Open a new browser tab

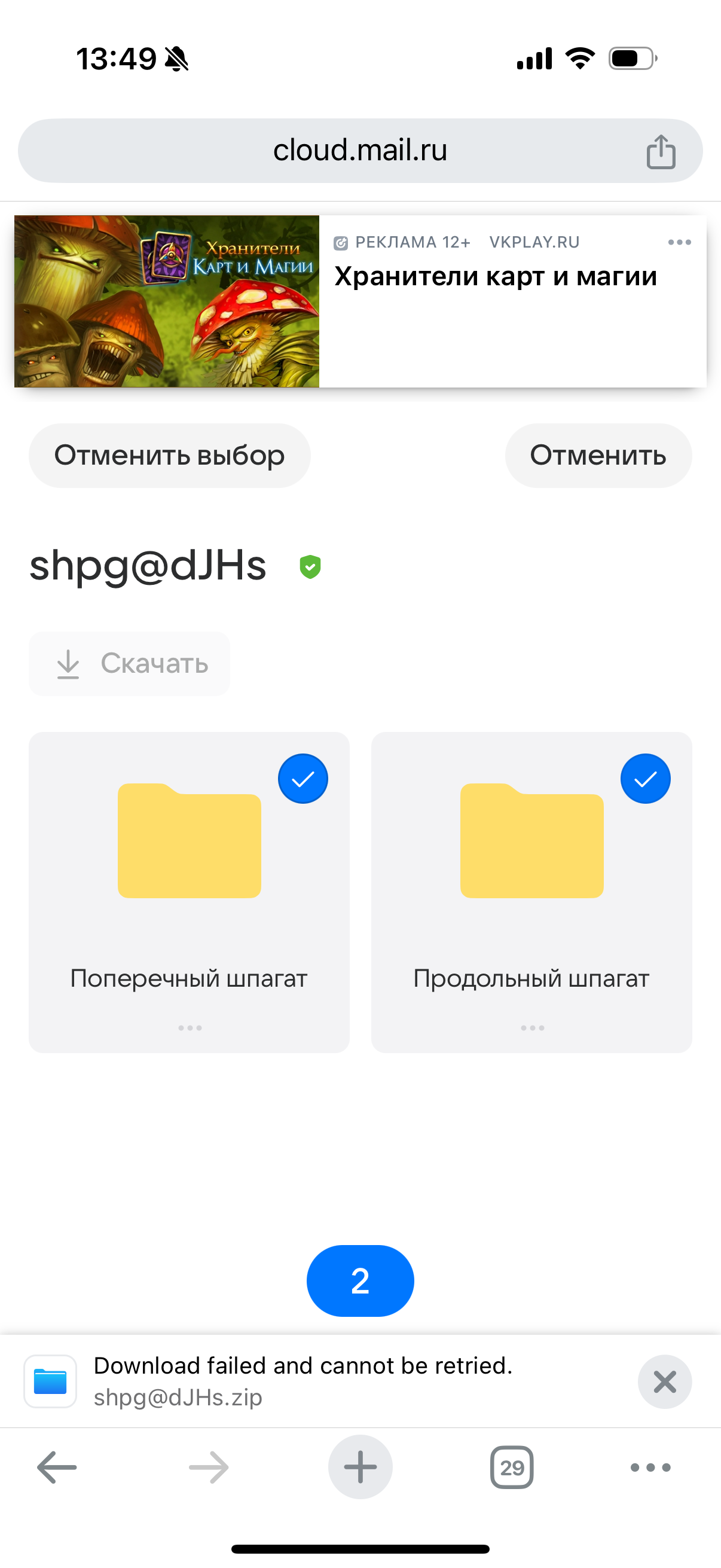360,1468
